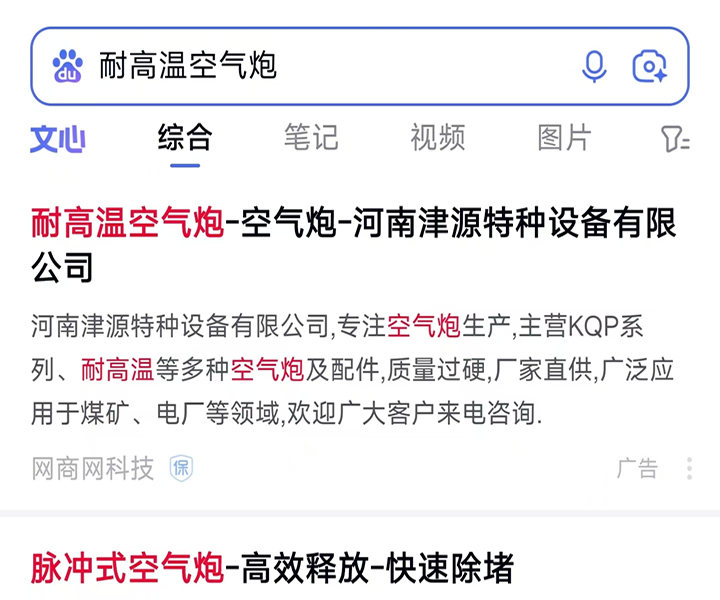Switch to the 图片 tab
720x600 pixels.
click(x=564, y=138)
